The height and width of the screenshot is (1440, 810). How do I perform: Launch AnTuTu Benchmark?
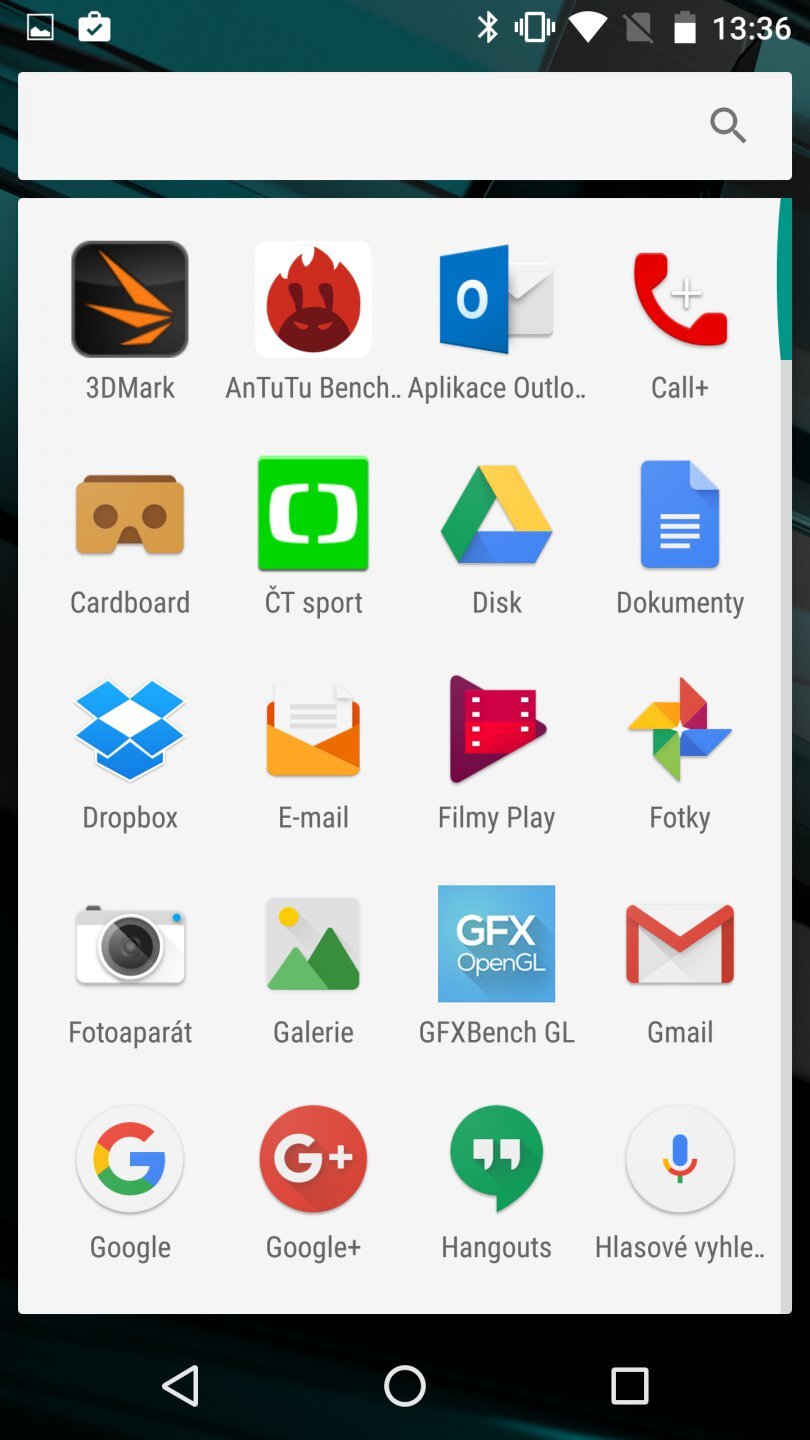(313, 299)
